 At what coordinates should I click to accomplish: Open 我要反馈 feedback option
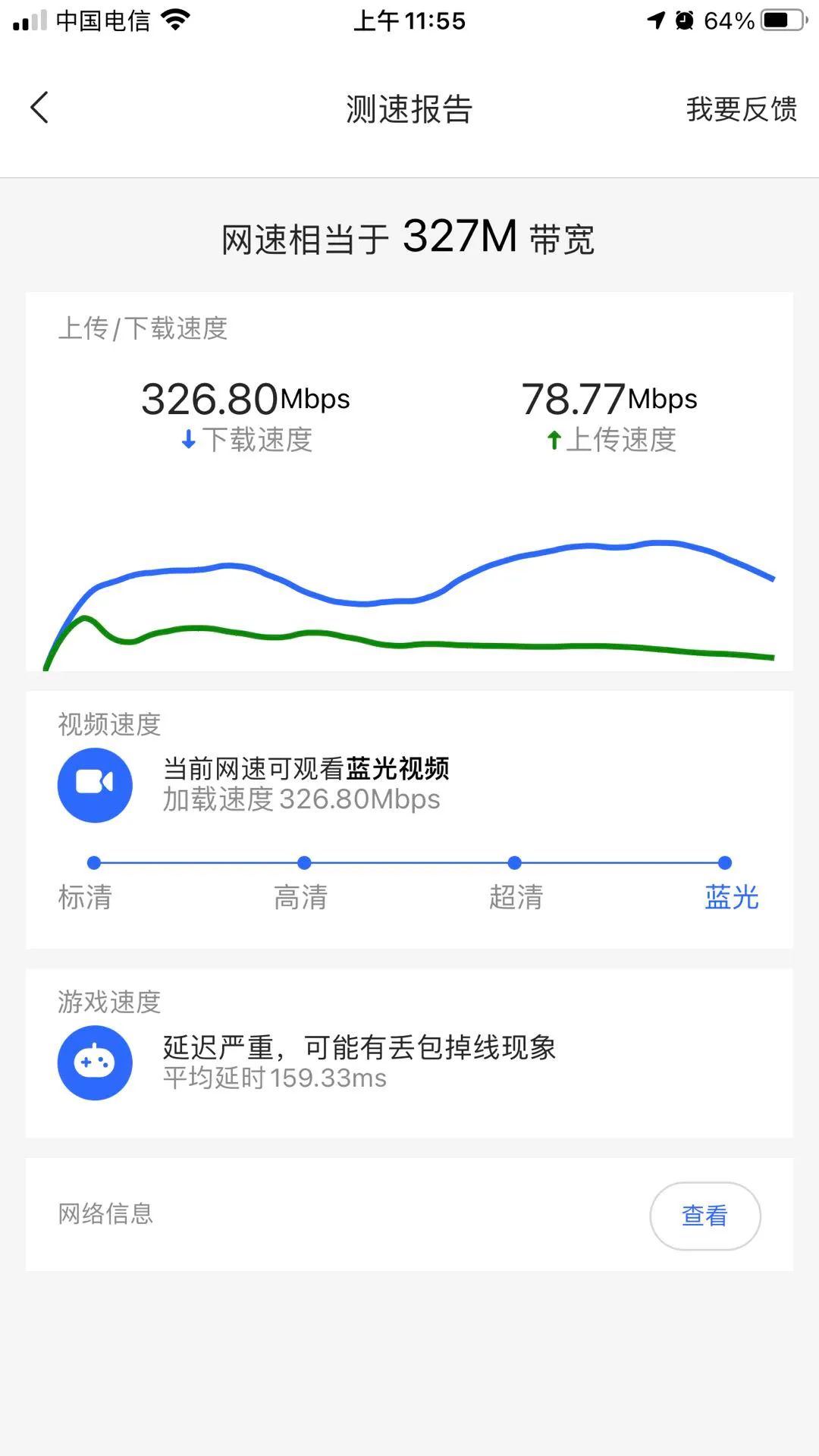tap(741, 109)
